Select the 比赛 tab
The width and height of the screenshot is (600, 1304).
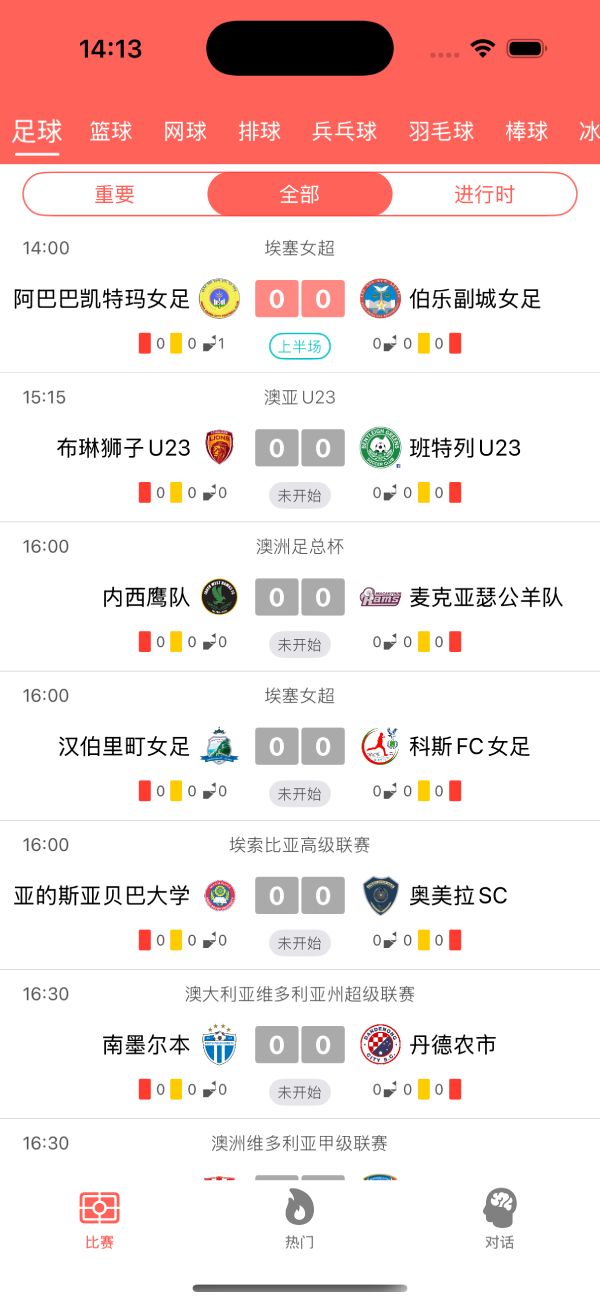100,1220
